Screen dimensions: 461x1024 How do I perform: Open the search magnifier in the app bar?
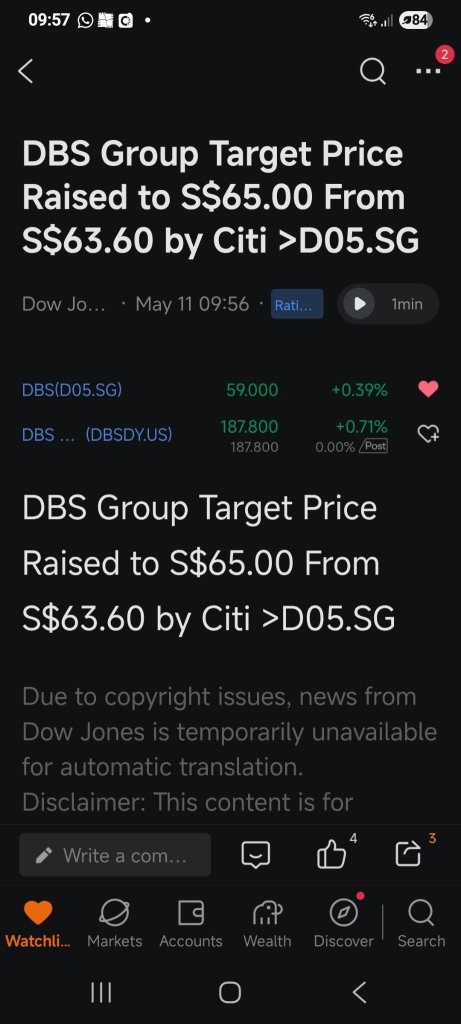[x=373, y=71]
